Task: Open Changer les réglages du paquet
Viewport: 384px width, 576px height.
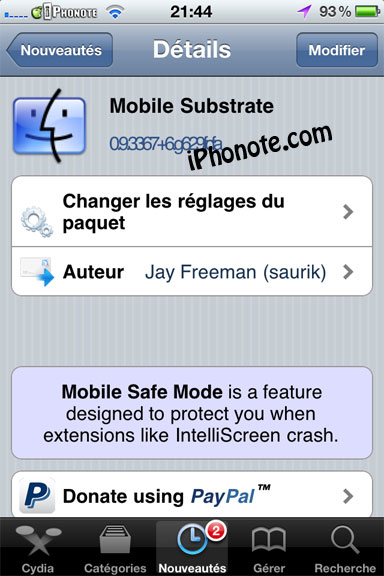Action: [192, 212]
